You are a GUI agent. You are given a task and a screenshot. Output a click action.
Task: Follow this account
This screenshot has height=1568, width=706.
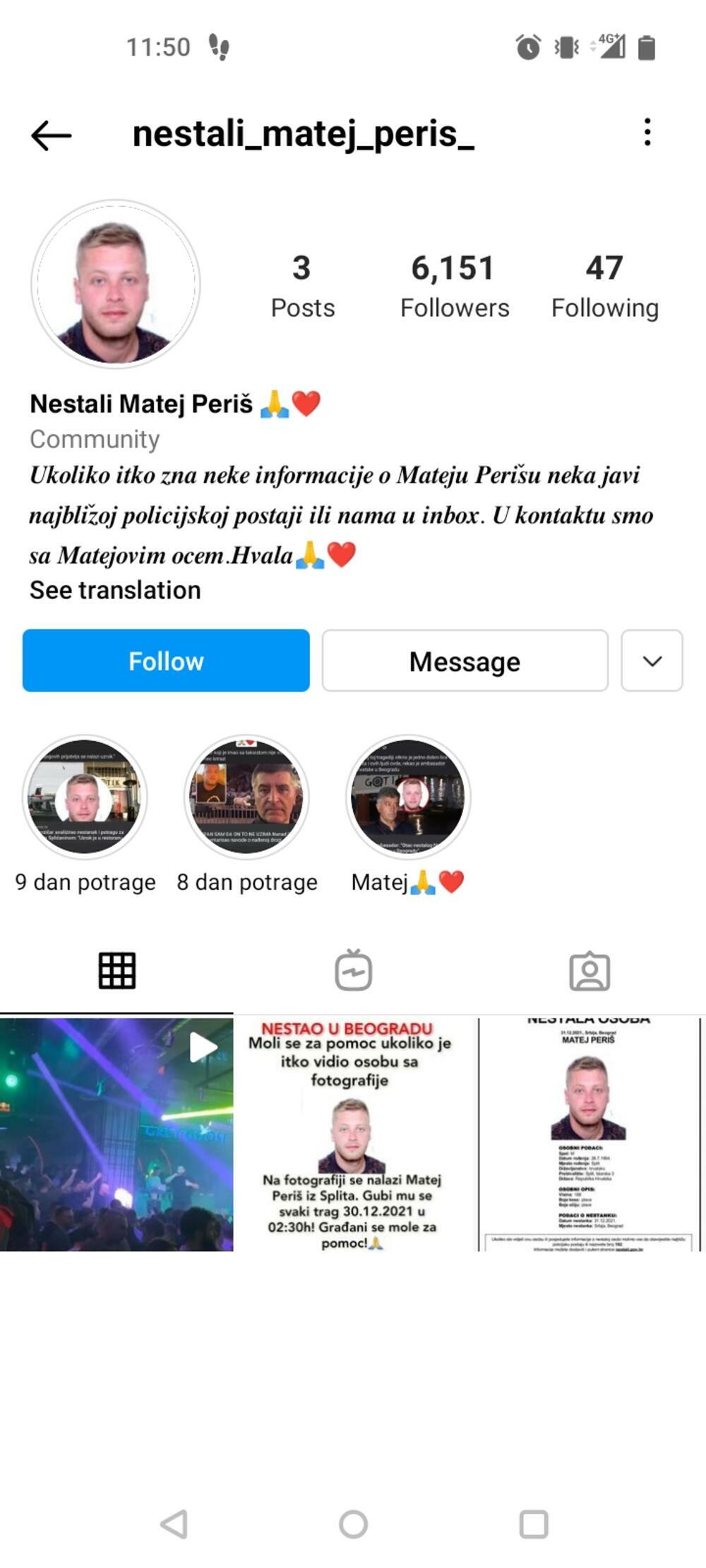166,661
